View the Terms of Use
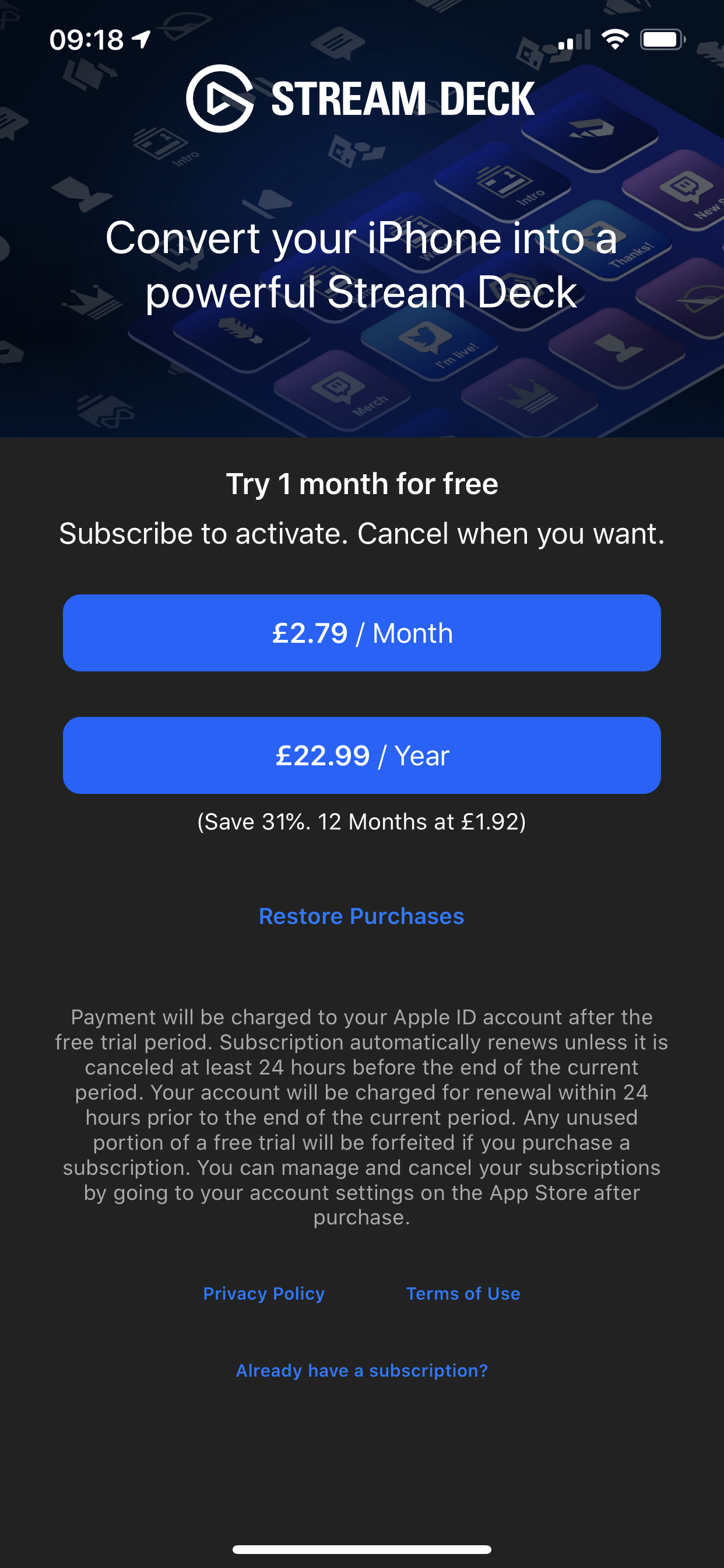Viewport: 724px width, 1568px height. (x=463, y=1293)
